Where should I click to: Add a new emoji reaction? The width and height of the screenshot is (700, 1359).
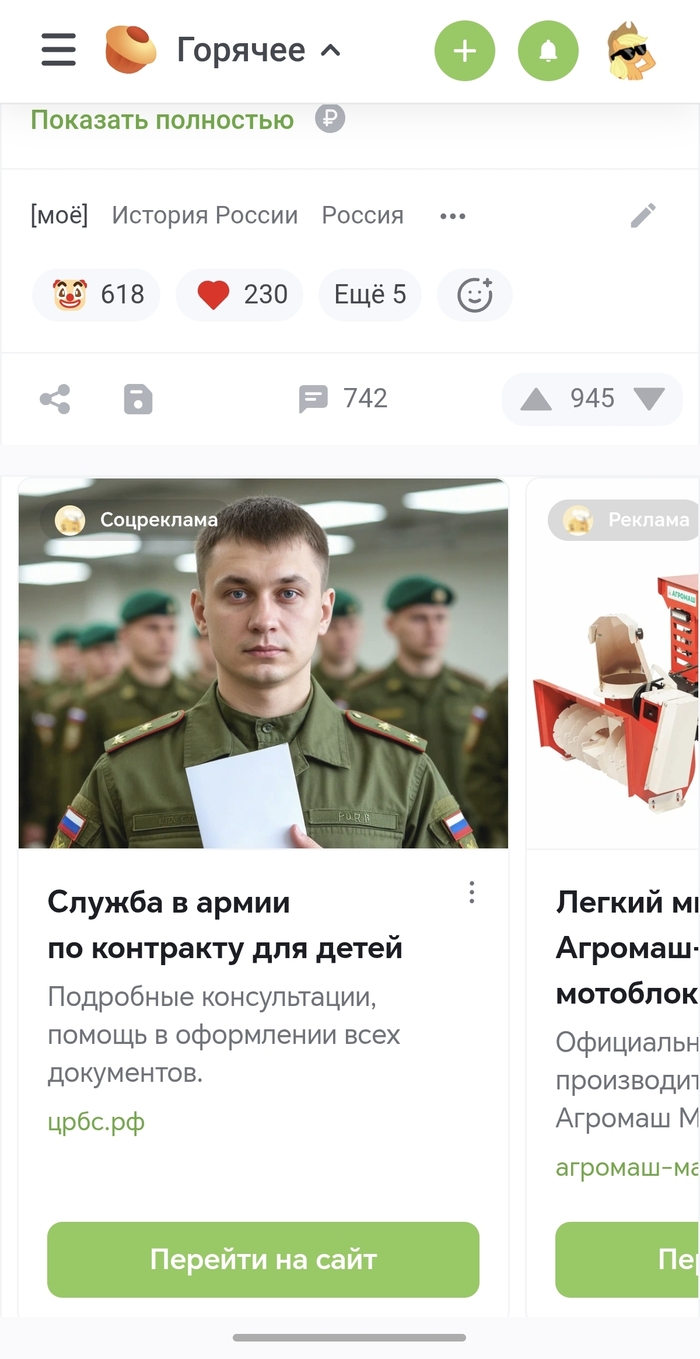pyautogui.click(x=474, y=295)
